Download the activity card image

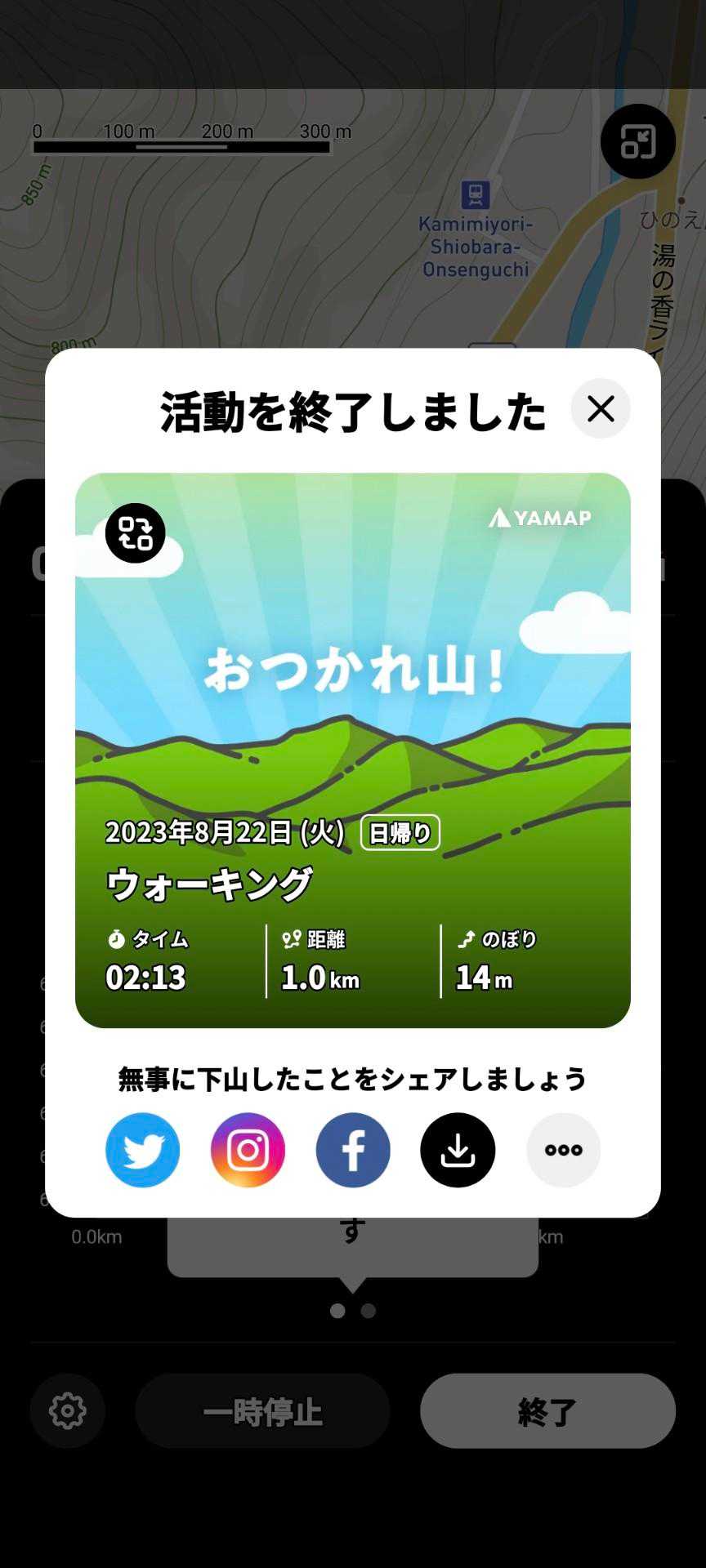[458, 1150]
